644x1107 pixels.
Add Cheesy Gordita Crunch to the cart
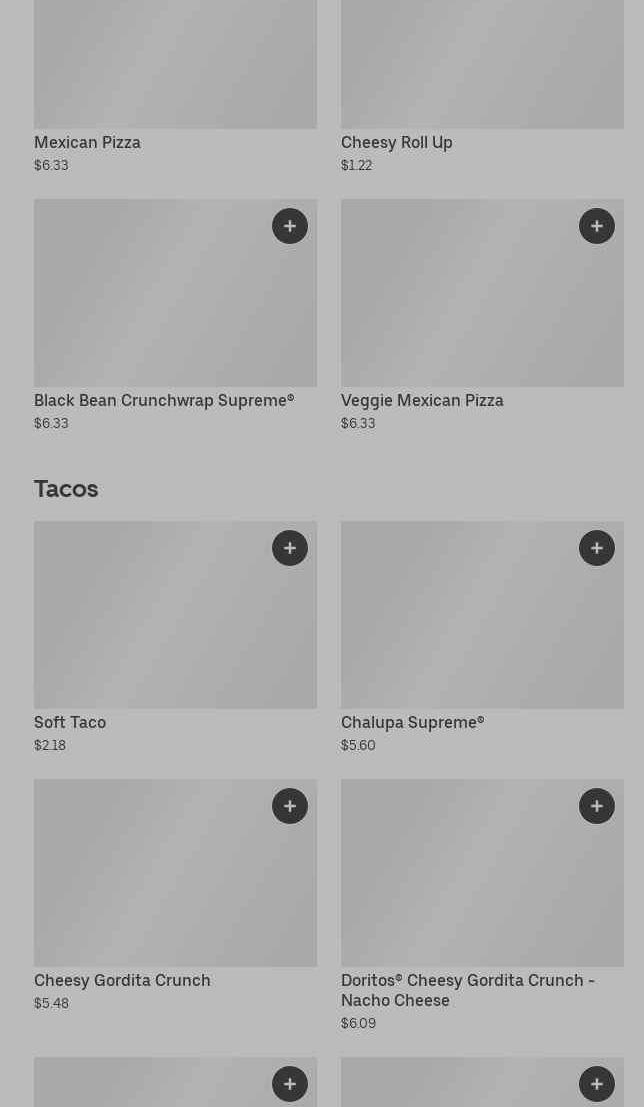click(290, 806)
